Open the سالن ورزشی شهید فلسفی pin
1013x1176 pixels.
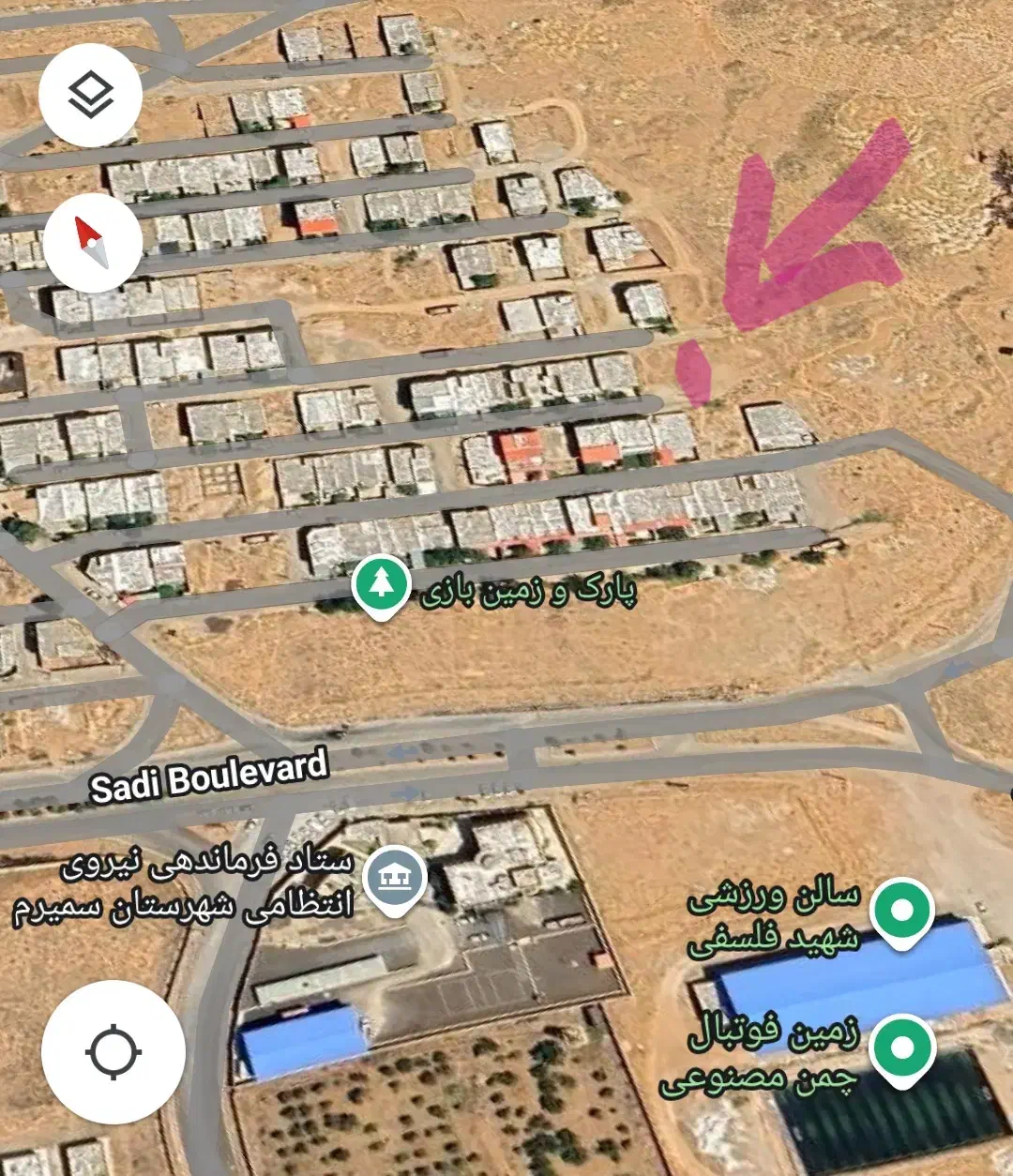tap(901, 911)
